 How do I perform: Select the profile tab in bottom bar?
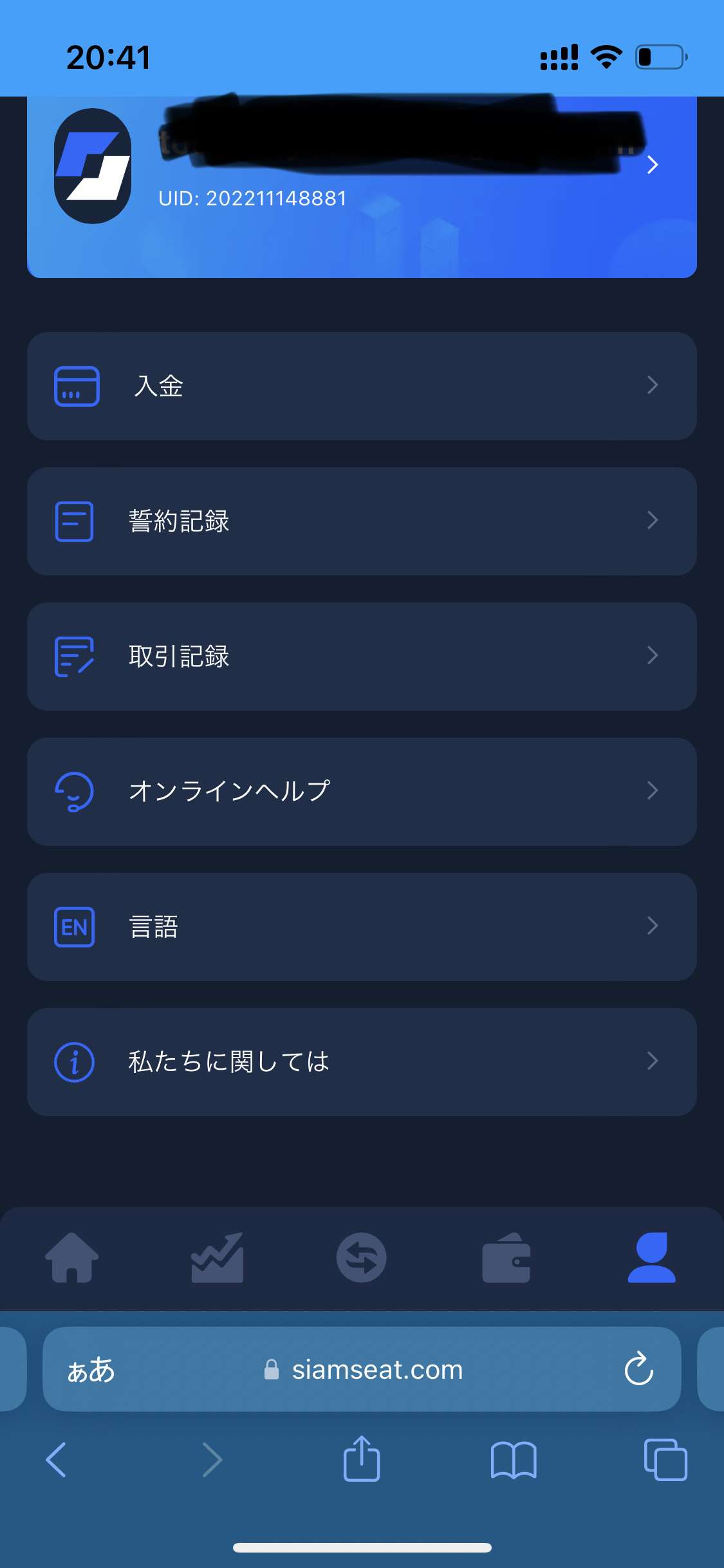[x=651, y=1258]
